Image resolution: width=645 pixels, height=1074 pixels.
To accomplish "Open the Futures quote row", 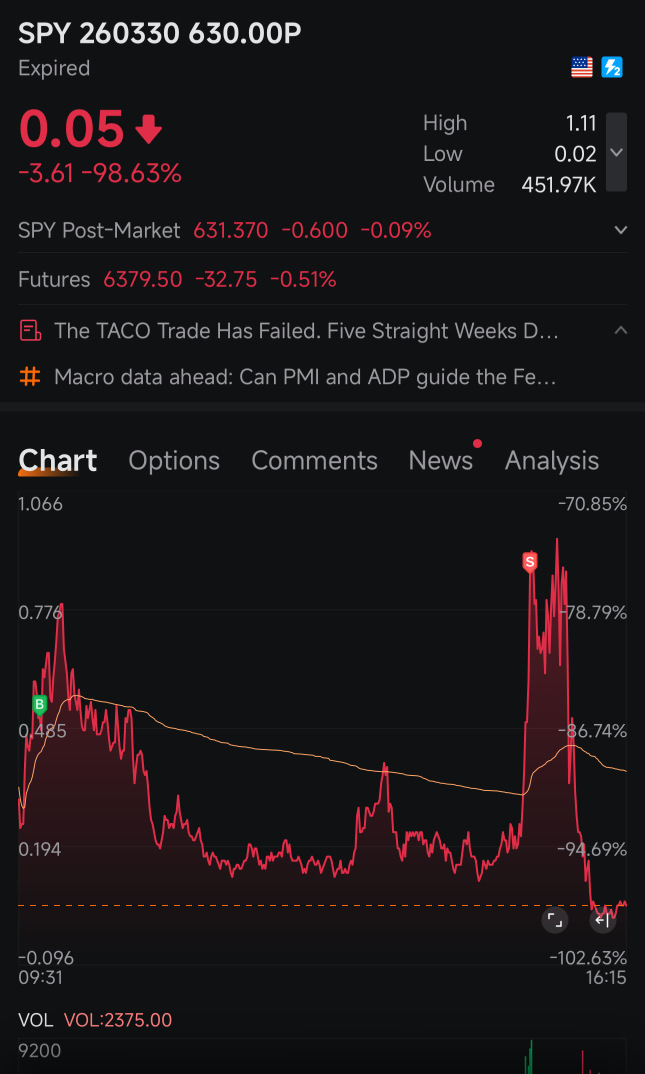I will 322,279.
